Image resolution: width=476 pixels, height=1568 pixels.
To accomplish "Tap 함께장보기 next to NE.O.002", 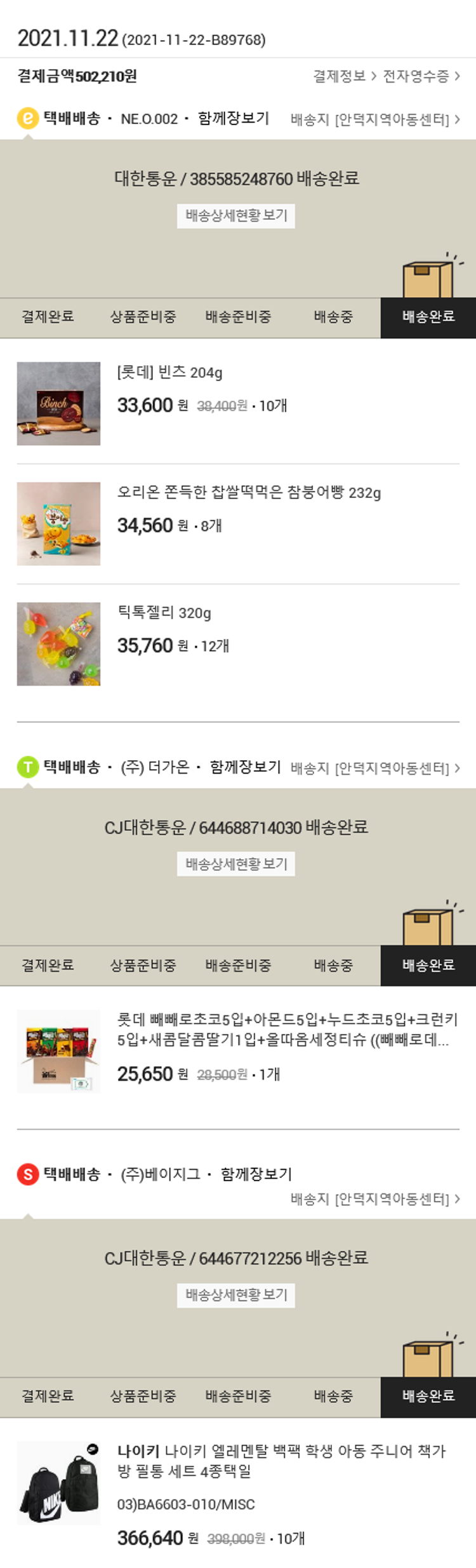I will click(x=233, y=119).
